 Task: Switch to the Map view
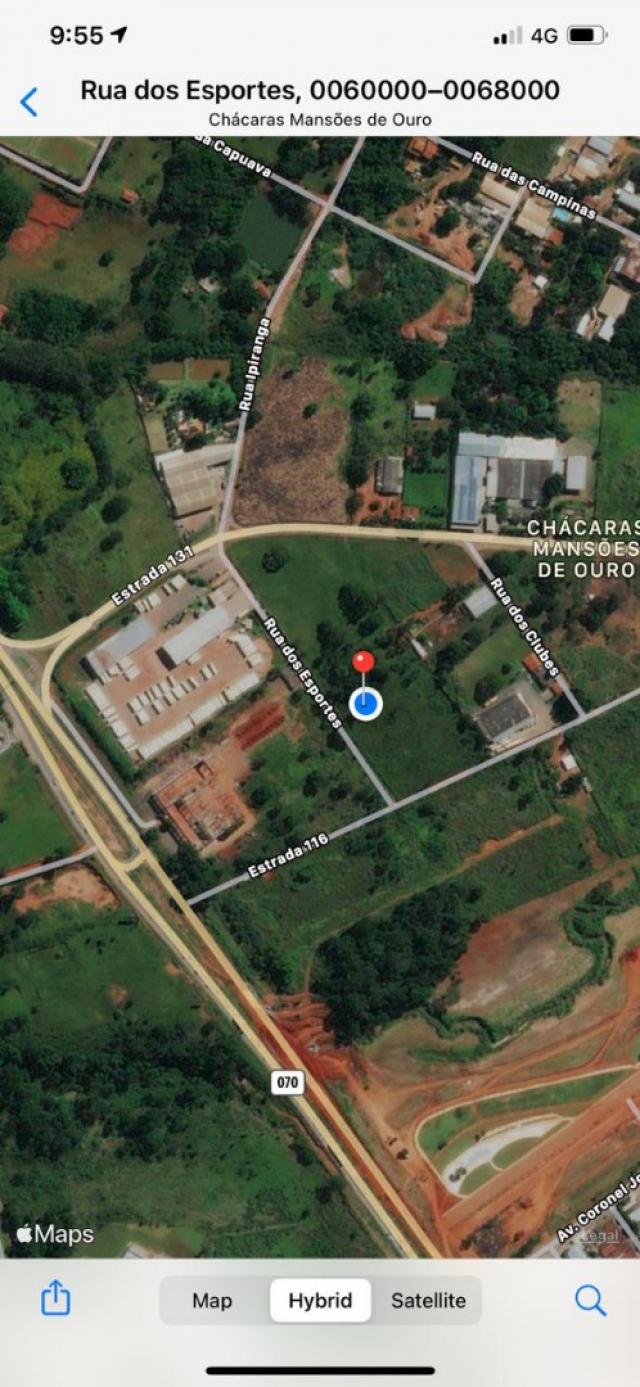[212, 1300]
